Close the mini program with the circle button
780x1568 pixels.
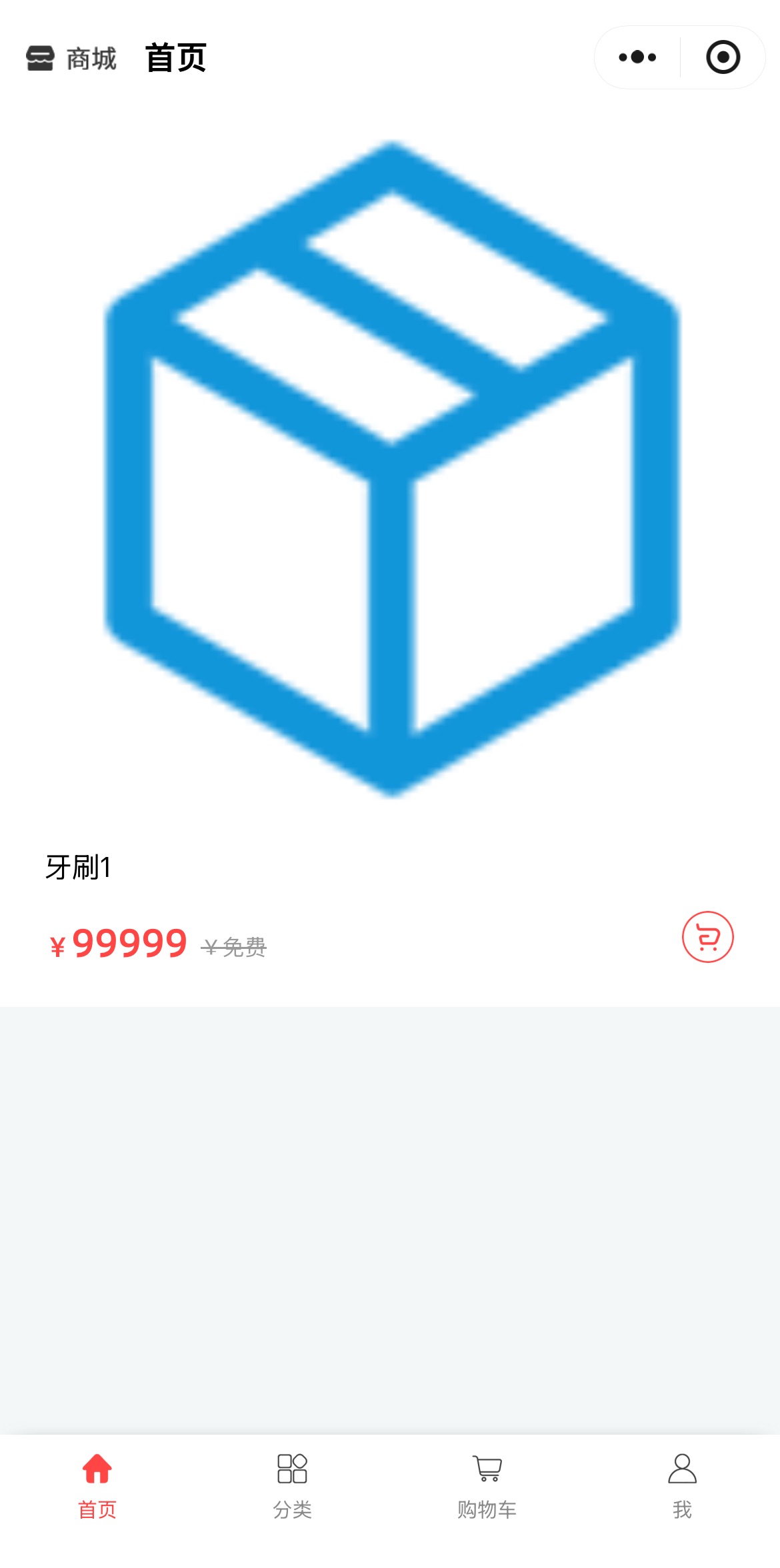point(723,57)
